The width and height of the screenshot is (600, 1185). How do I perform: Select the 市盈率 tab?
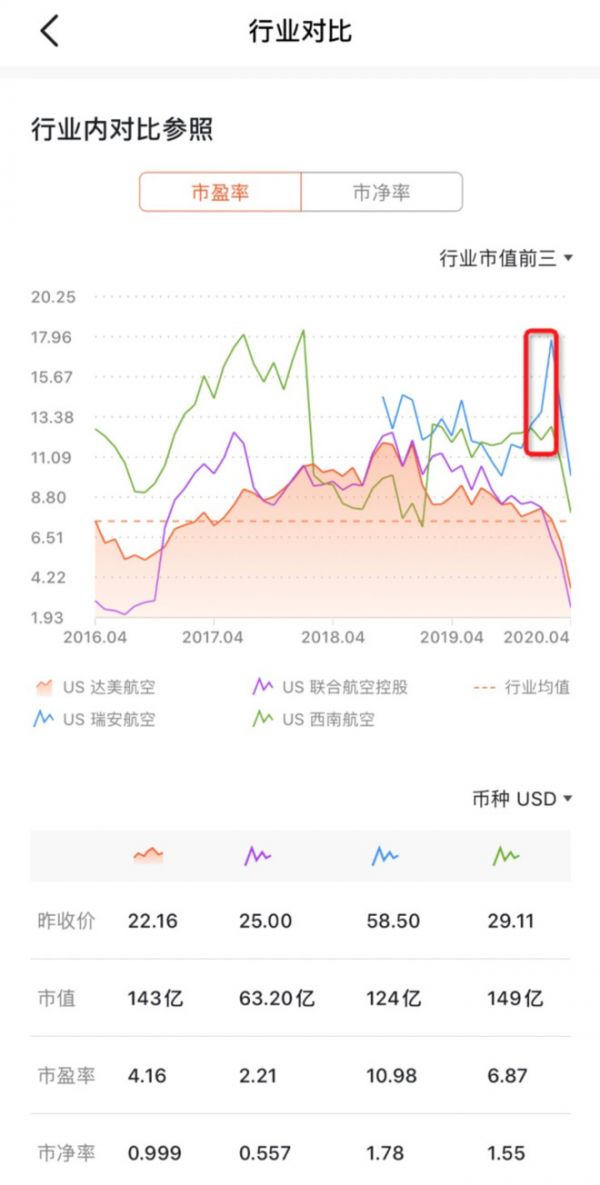pos(220,192)
